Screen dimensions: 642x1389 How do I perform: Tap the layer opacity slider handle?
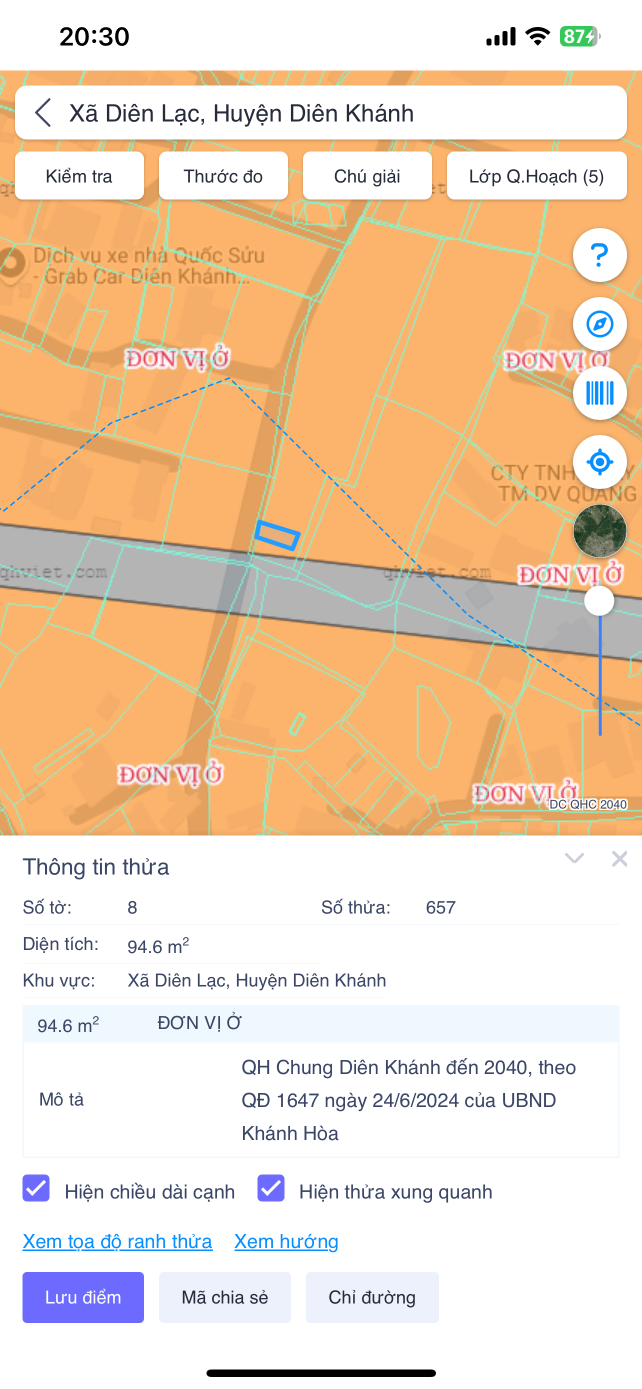tap(599, 600)
